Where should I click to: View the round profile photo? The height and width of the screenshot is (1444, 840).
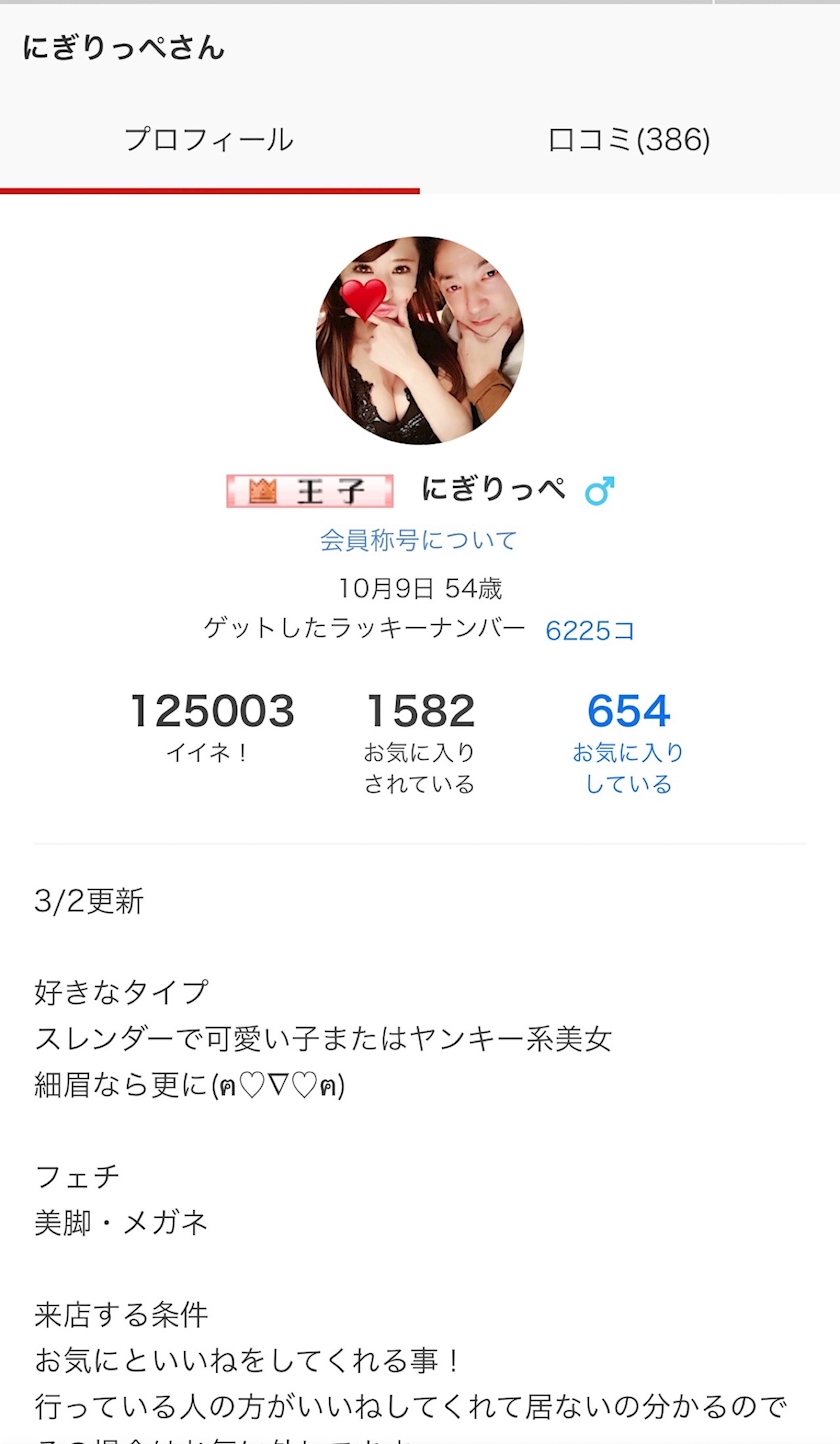pos(420,341)
